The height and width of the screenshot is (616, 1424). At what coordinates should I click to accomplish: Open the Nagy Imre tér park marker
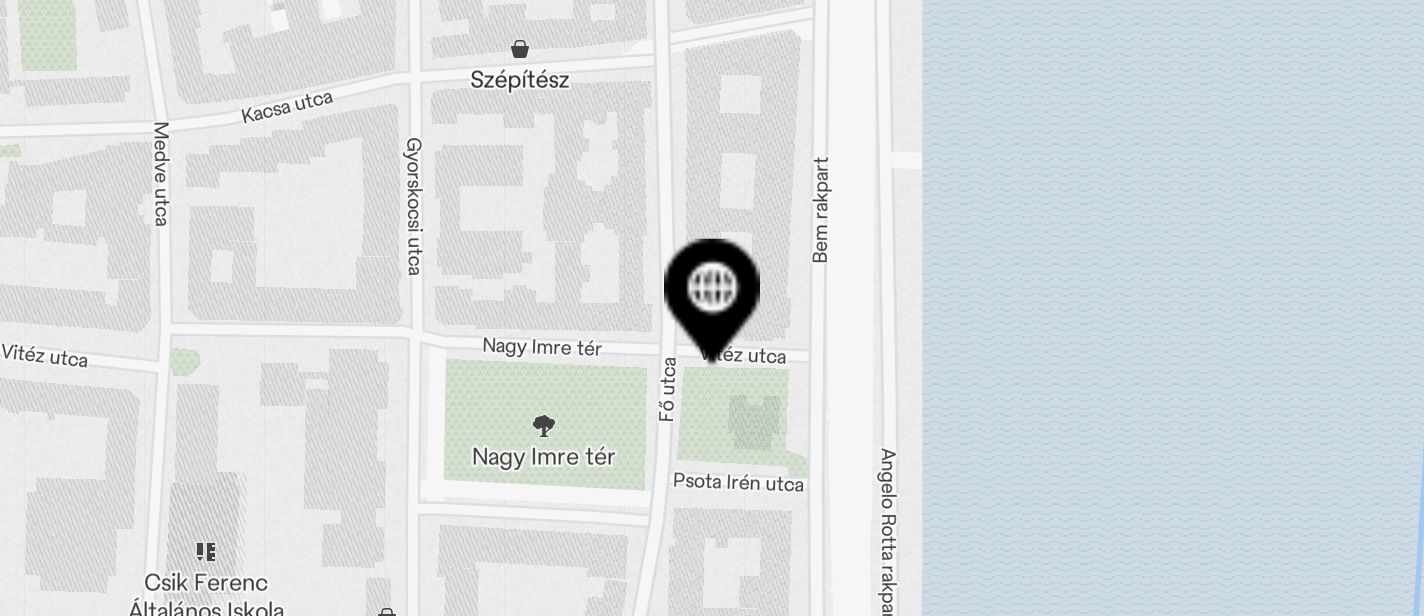543,428
